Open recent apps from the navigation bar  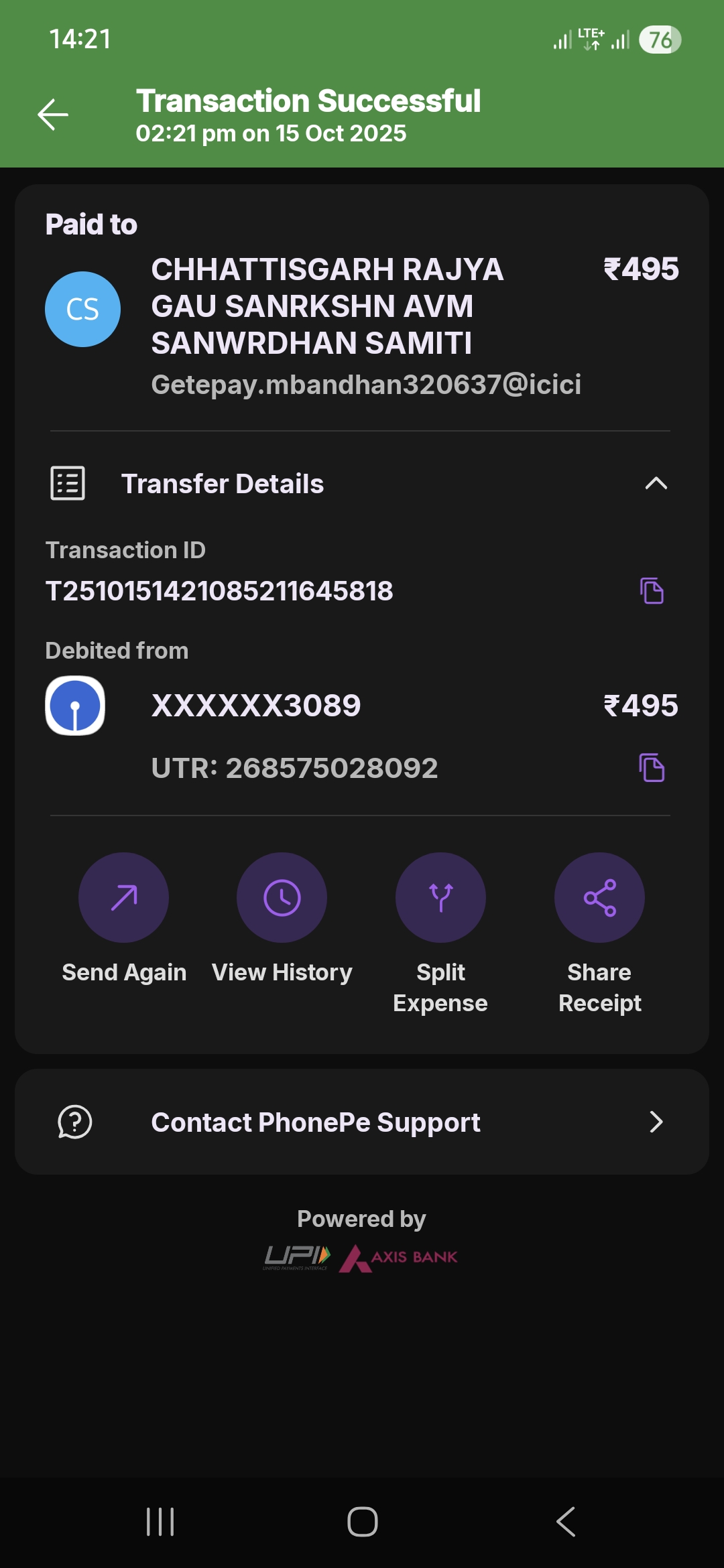pos(160,1521)
